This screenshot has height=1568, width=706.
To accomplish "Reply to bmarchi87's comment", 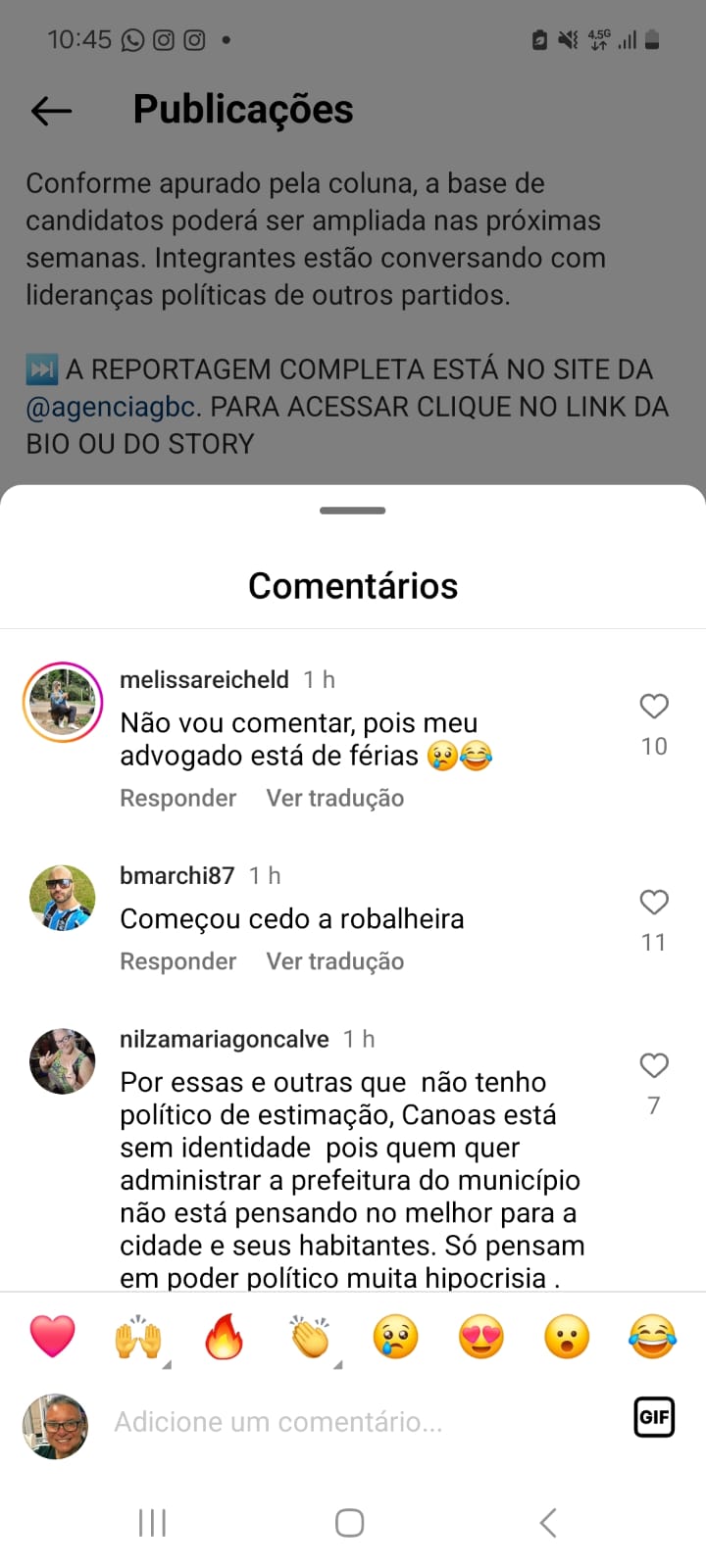I will (177, 961).
